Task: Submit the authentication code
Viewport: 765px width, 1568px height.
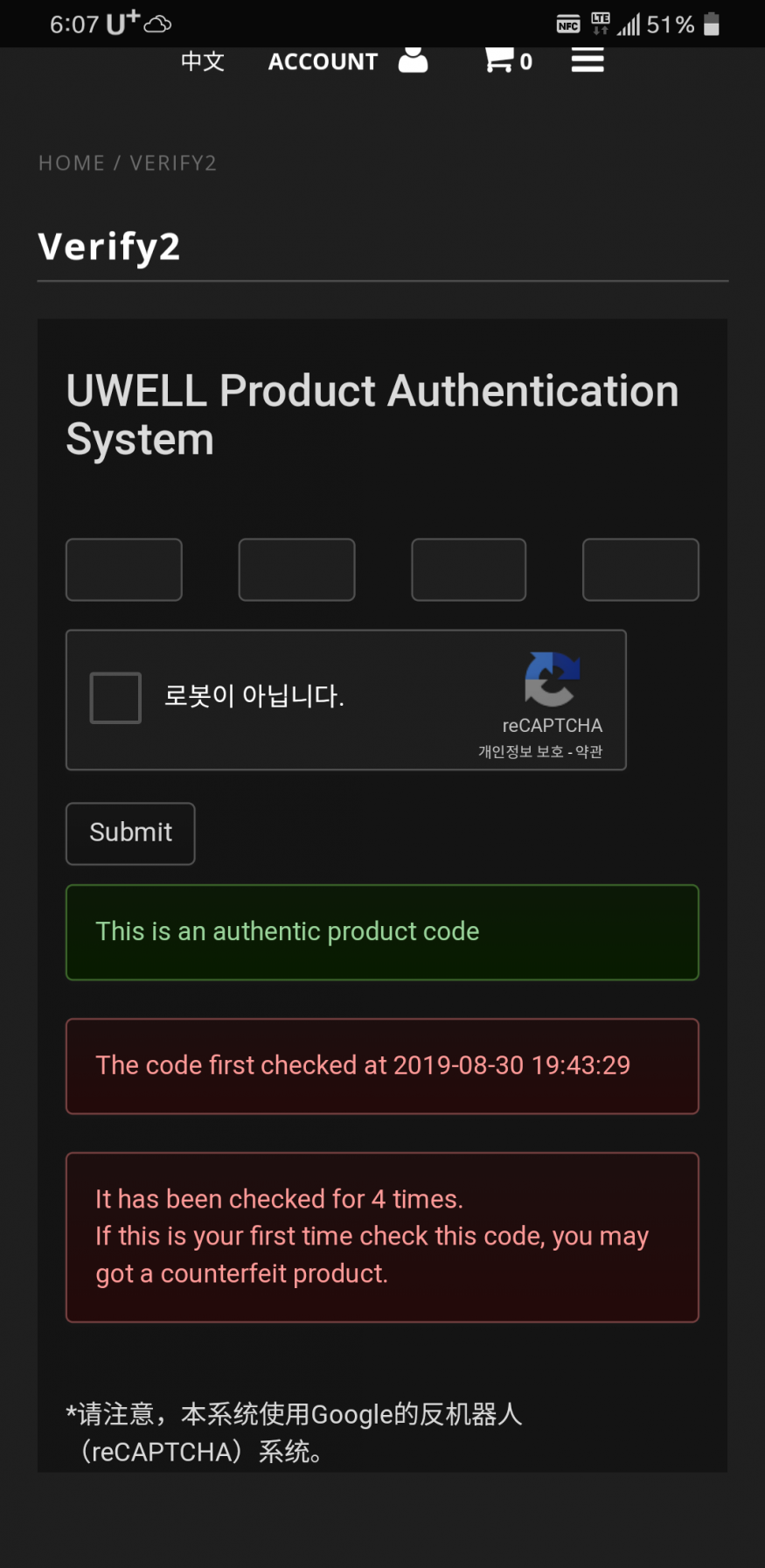Action: 130,833
